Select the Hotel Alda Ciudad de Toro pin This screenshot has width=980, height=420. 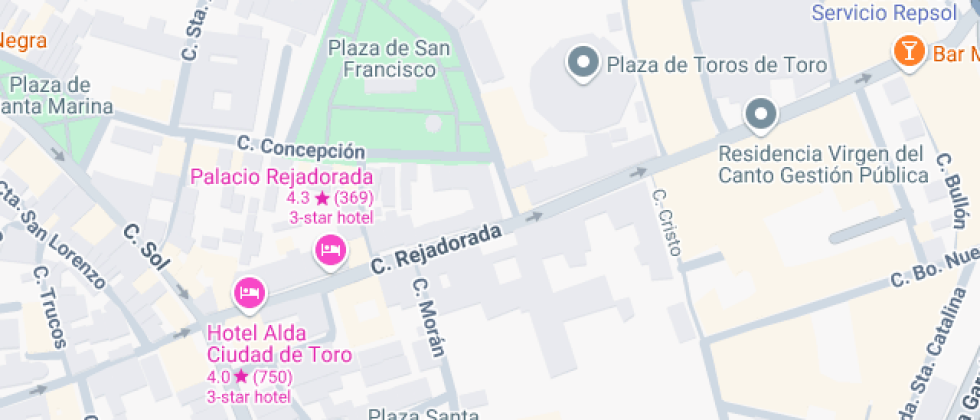[x=249, y=292]
